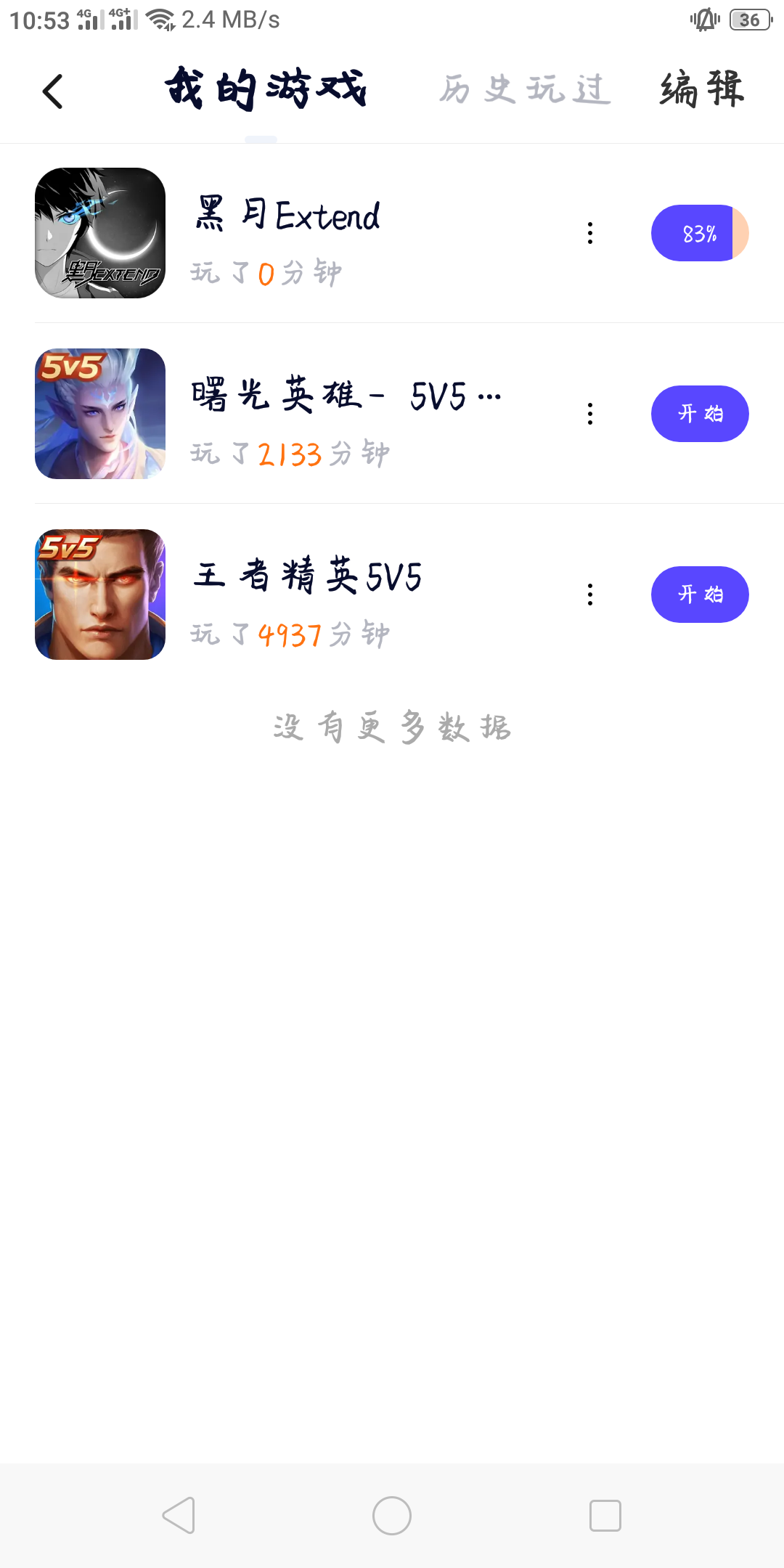Open more options for 黑月Extend

(590, 233)
